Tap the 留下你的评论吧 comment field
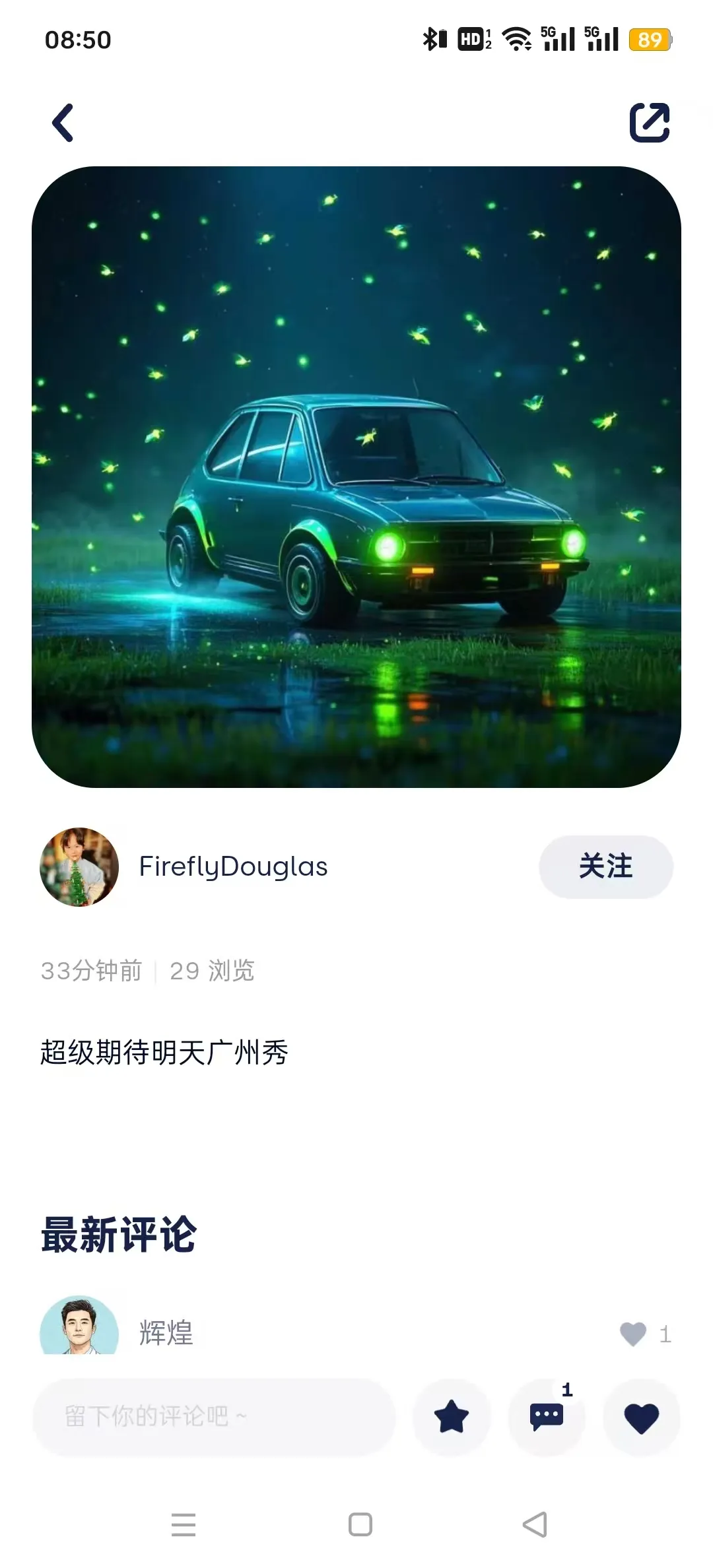Screen dimensions: 713x1568 (214, 1416)
